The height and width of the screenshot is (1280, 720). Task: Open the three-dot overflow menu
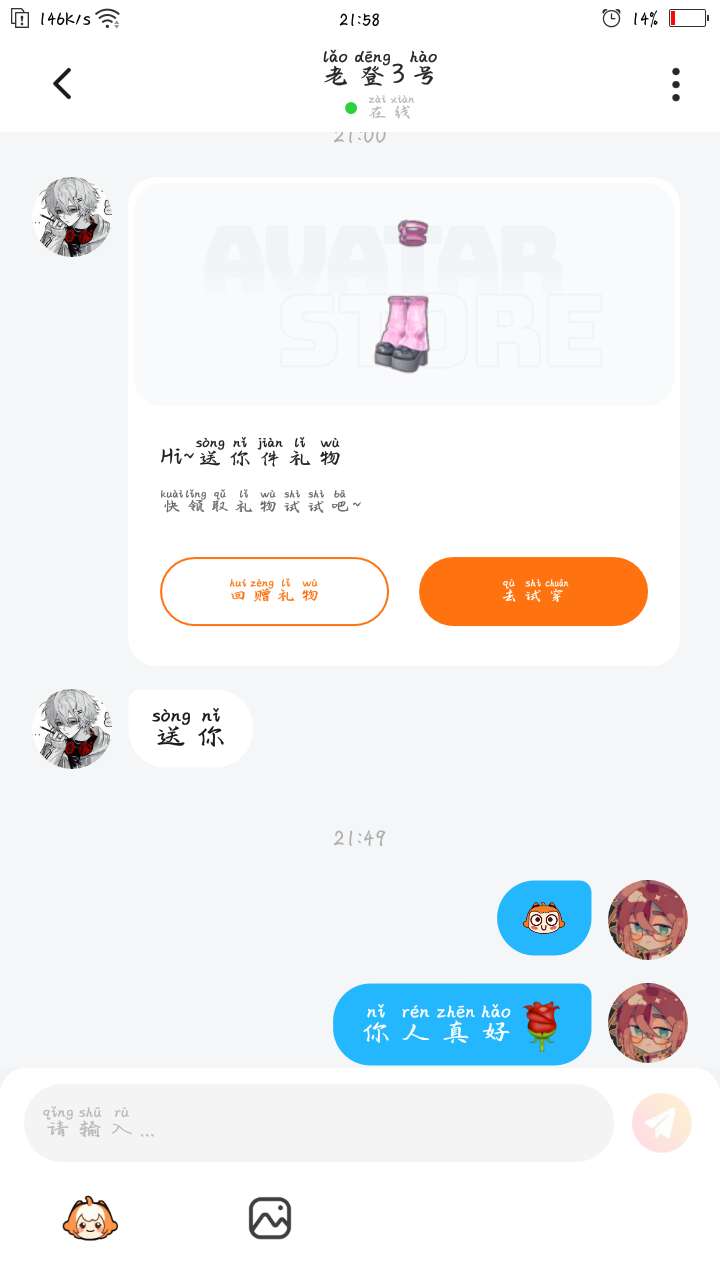676,84
